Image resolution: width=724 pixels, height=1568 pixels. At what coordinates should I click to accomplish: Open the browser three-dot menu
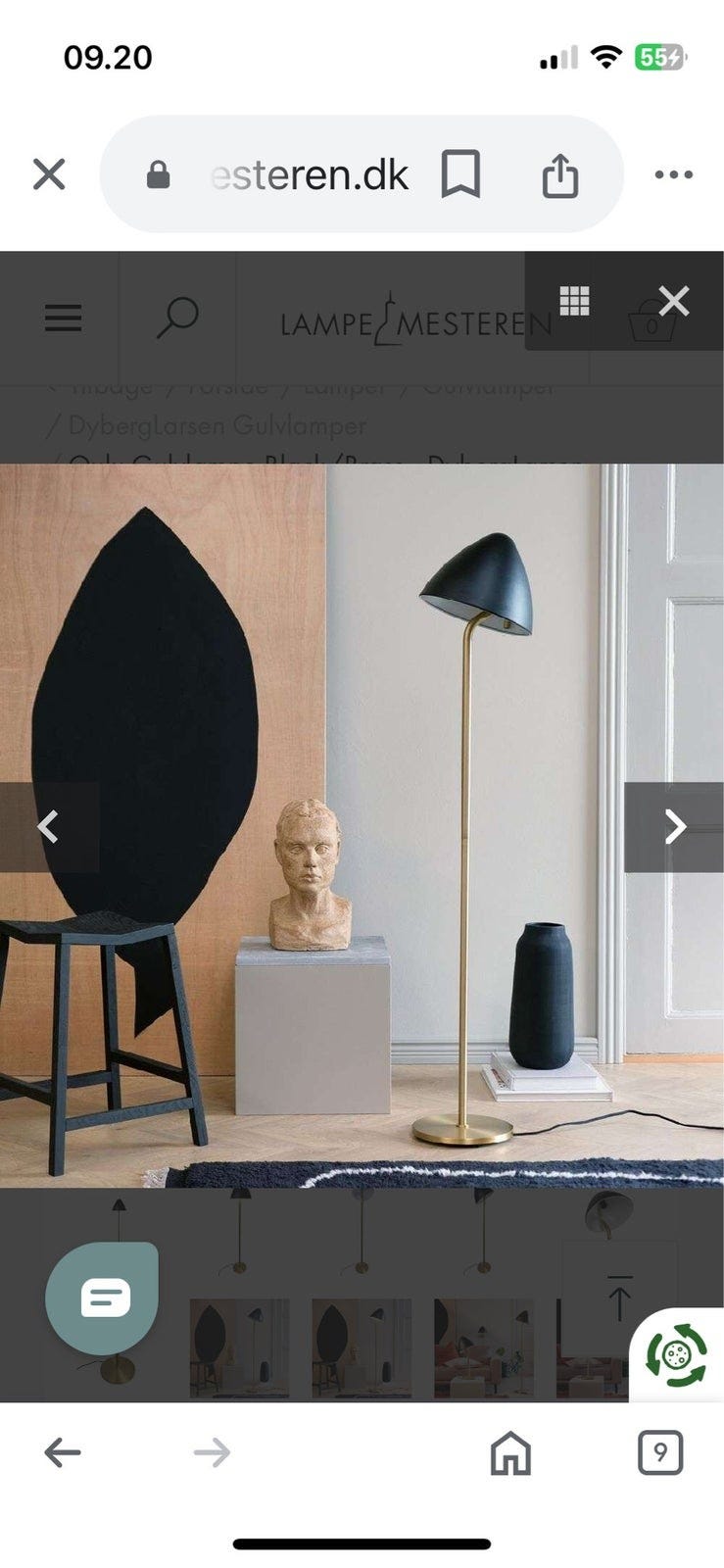tap(673, 173)
